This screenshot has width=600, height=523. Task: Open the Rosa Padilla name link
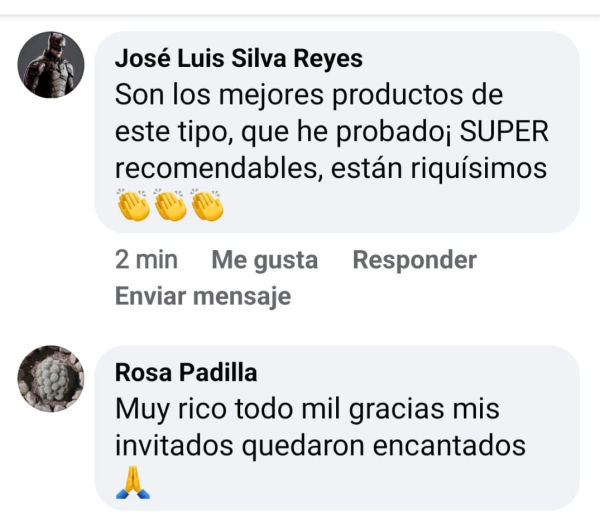[186, 373]
